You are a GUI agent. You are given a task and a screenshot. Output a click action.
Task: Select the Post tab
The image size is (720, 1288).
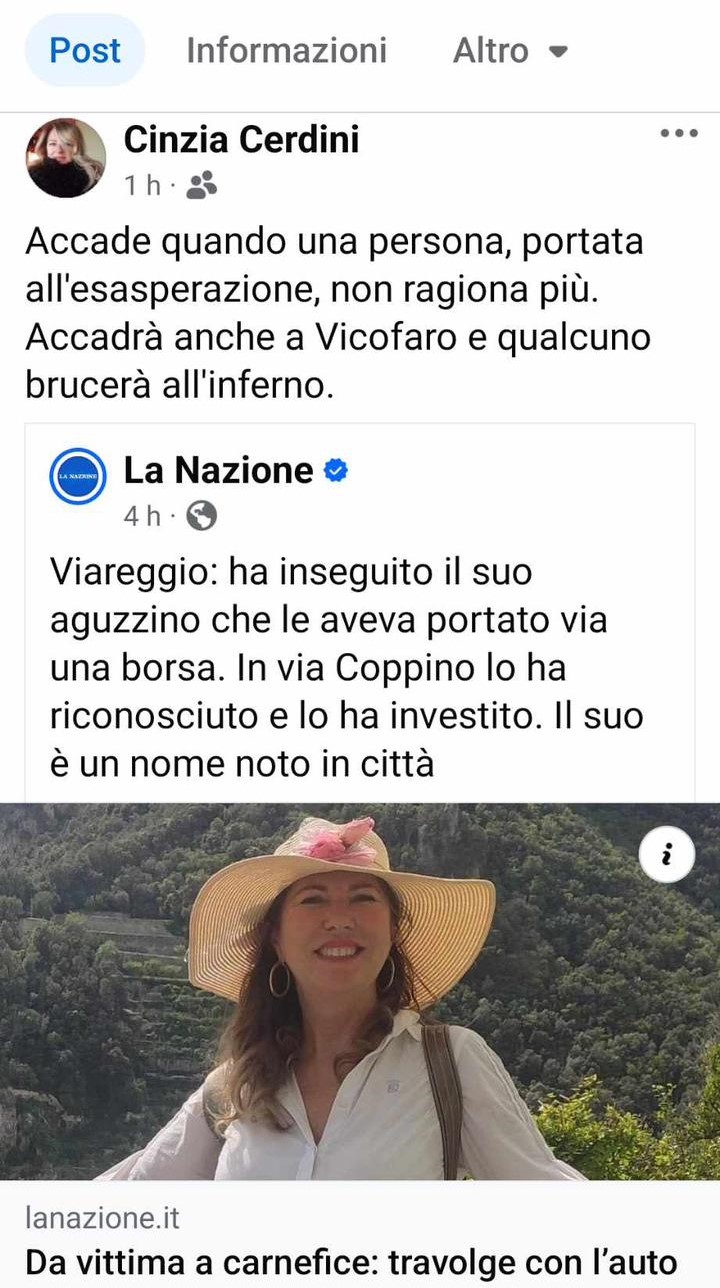85,50
